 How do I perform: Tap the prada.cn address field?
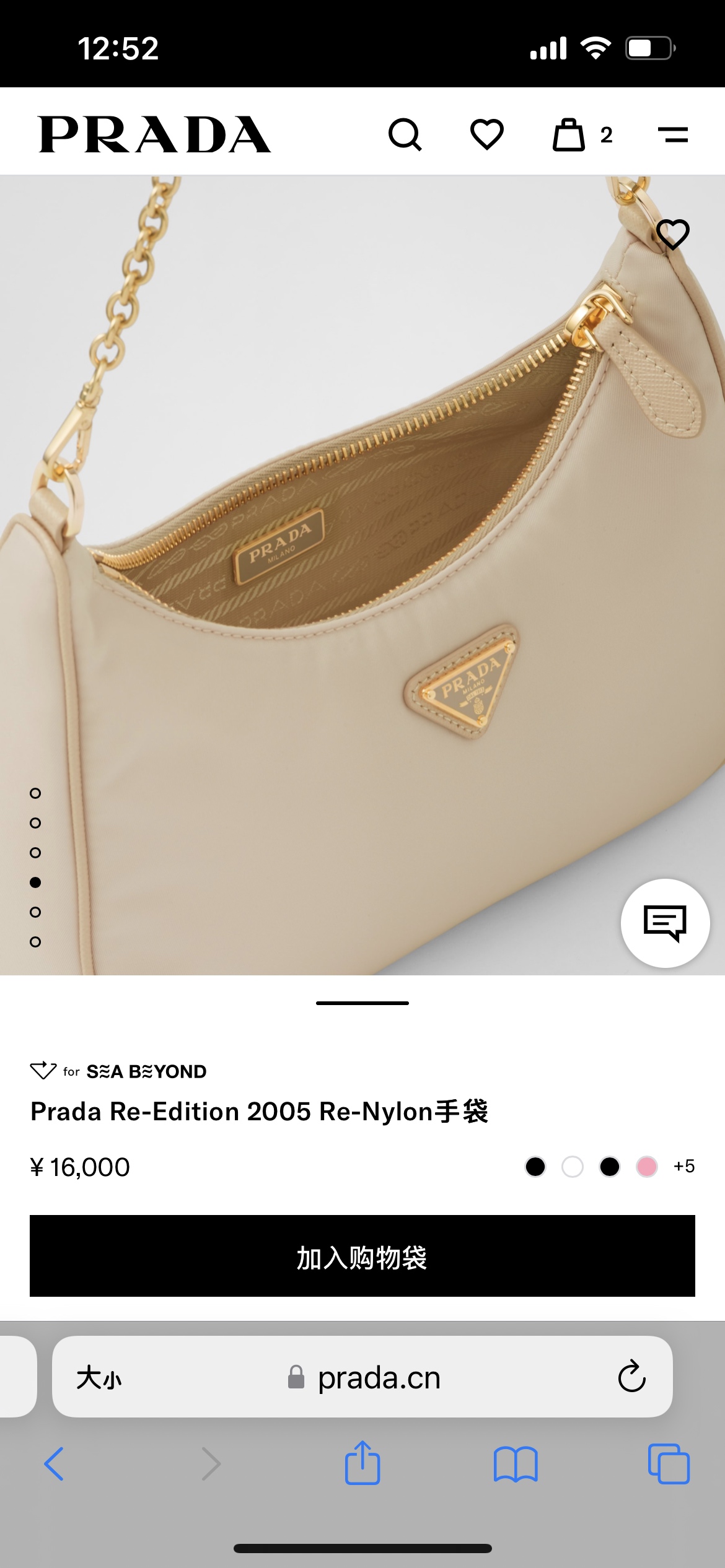point(362,1377)
